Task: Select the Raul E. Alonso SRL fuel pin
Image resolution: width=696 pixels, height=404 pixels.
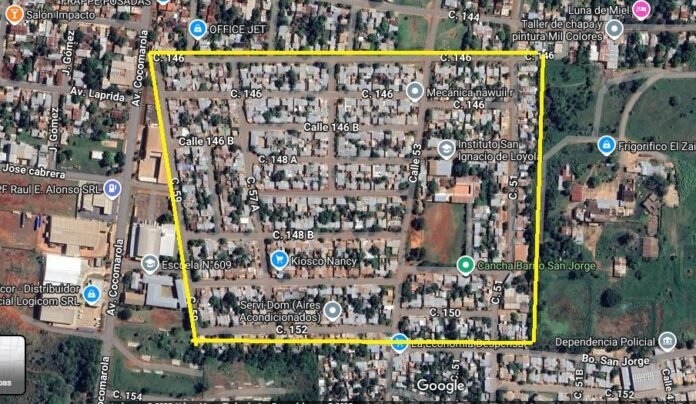Action: 116,187
